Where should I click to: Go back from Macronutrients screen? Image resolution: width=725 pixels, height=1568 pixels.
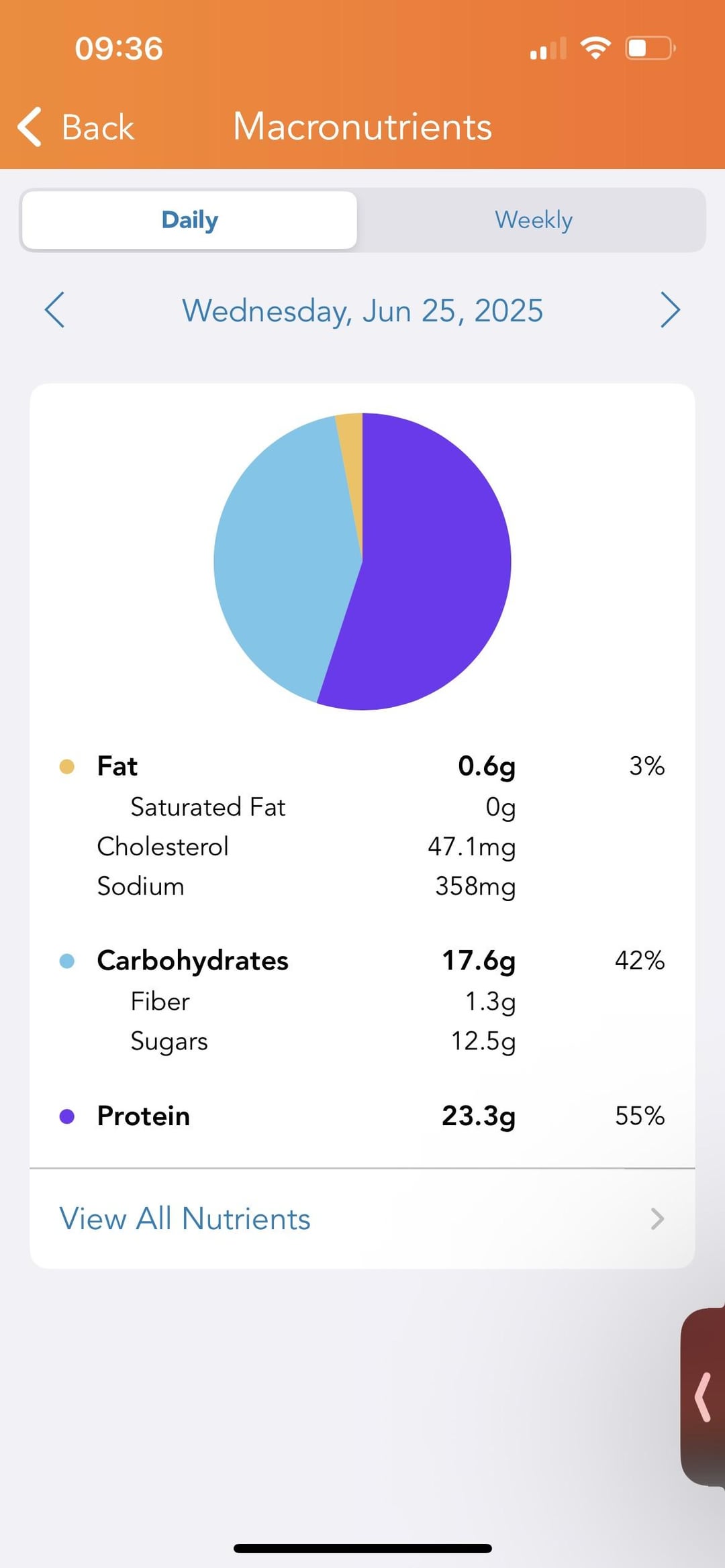click(x=76, y=127)
